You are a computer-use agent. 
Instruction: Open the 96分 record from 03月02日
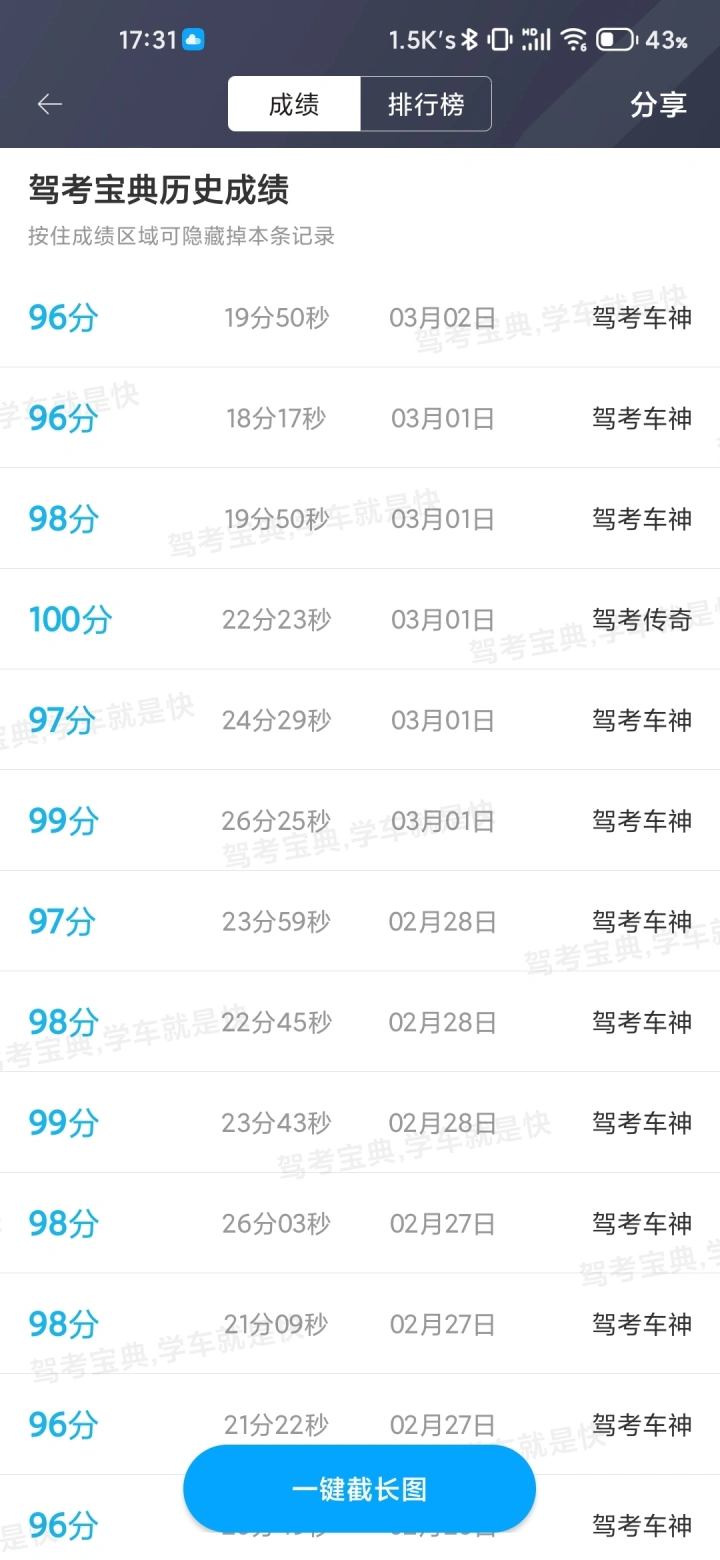coord(360,318)
